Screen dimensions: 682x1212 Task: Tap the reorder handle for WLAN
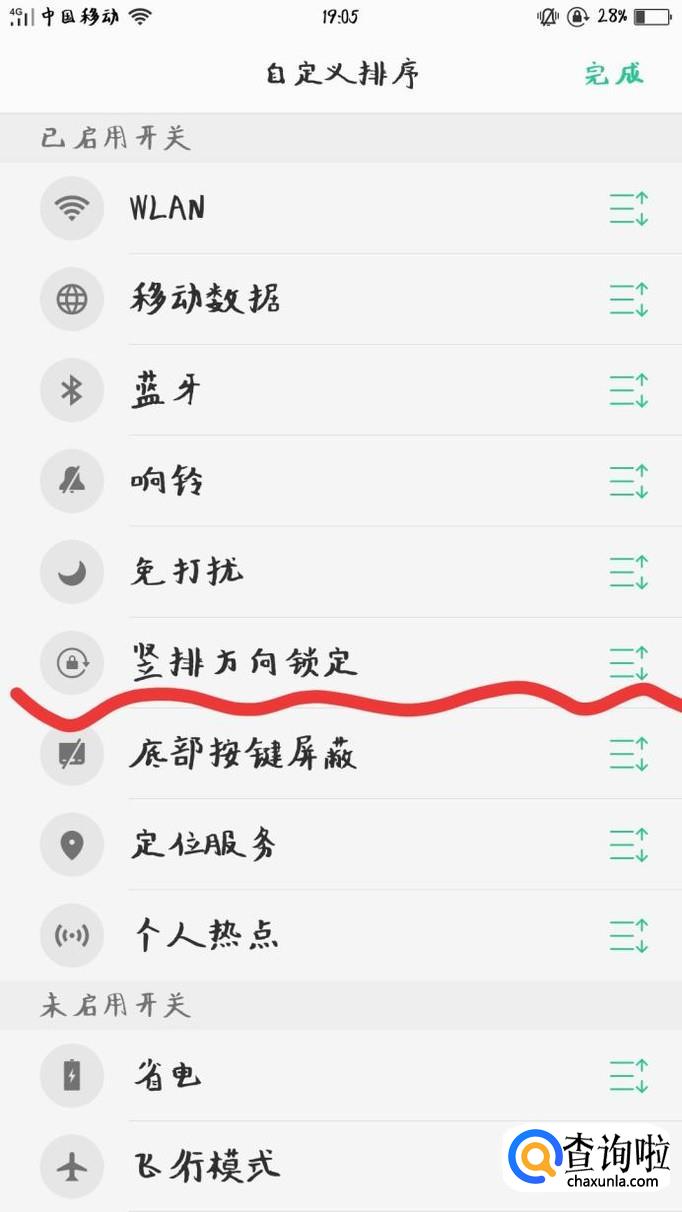pos(629,208)
